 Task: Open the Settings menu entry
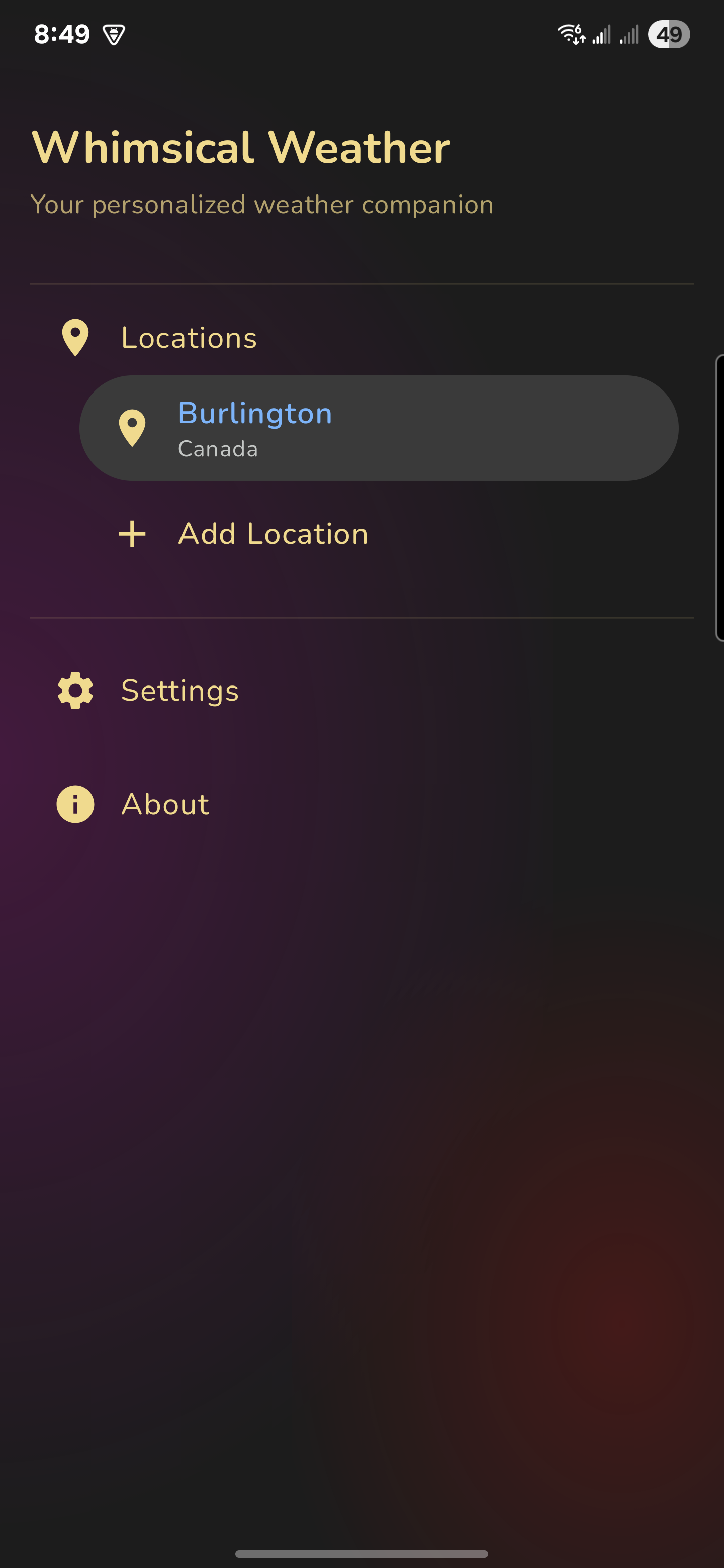[x=179, y=690]
